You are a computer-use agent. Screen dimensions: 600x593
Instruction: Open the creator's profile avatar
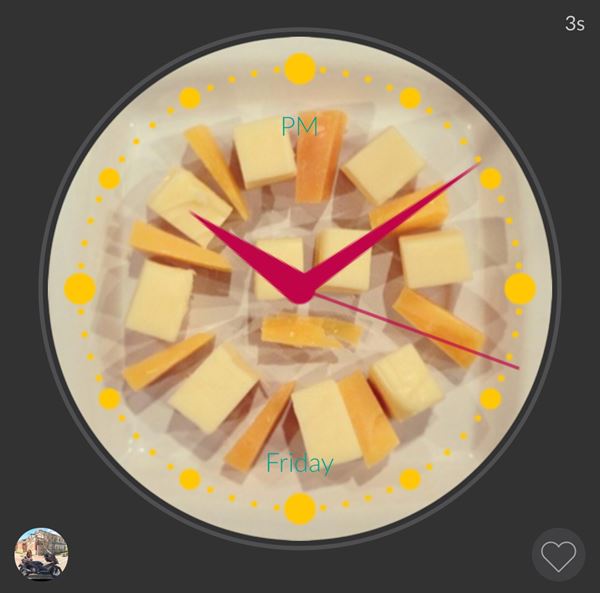click(41, 554)
